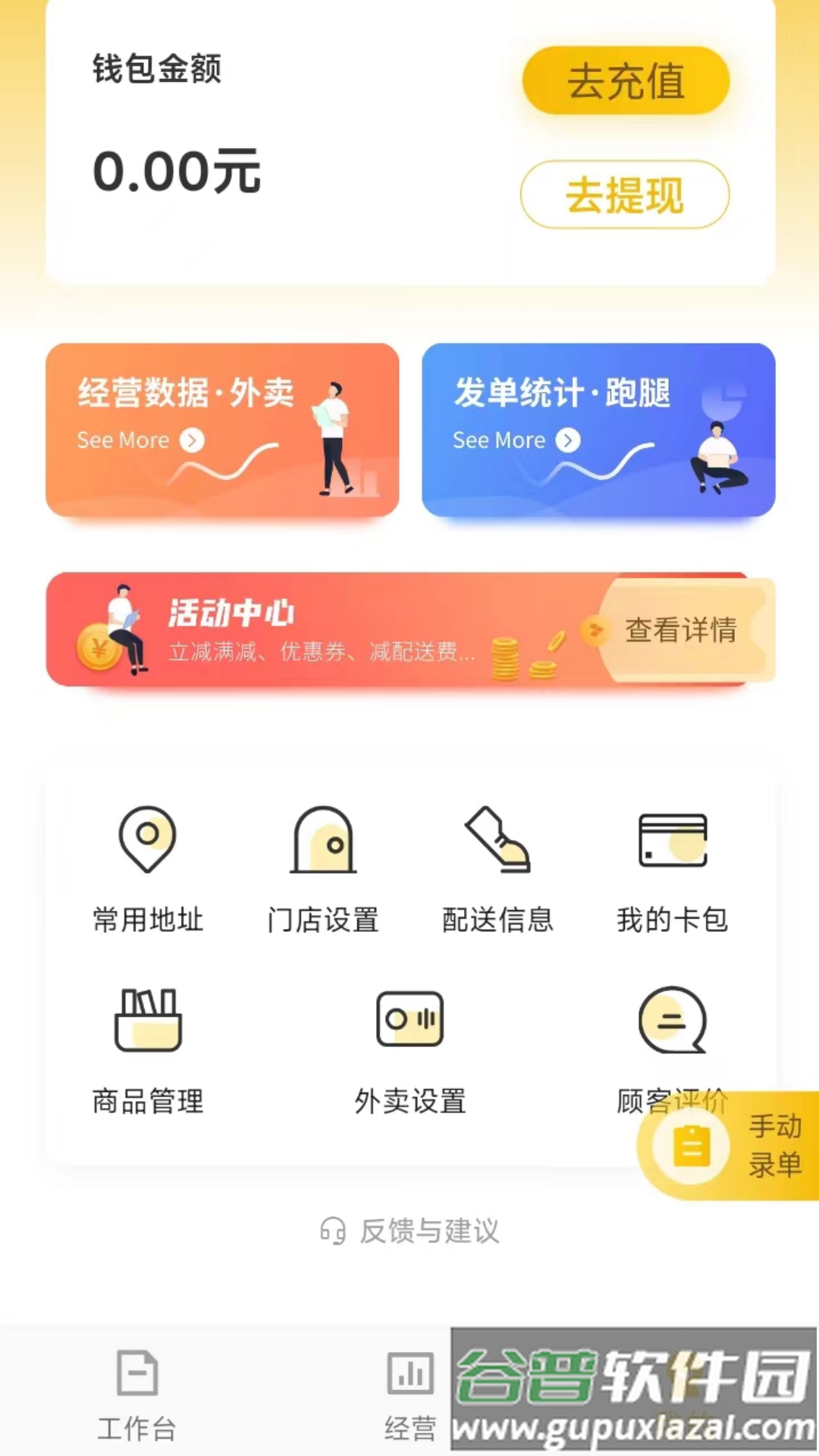This screenshot has height=1456, width=819.
Task: Tap the 0.00元 wallet balance
Action: [x=177, y=173]
